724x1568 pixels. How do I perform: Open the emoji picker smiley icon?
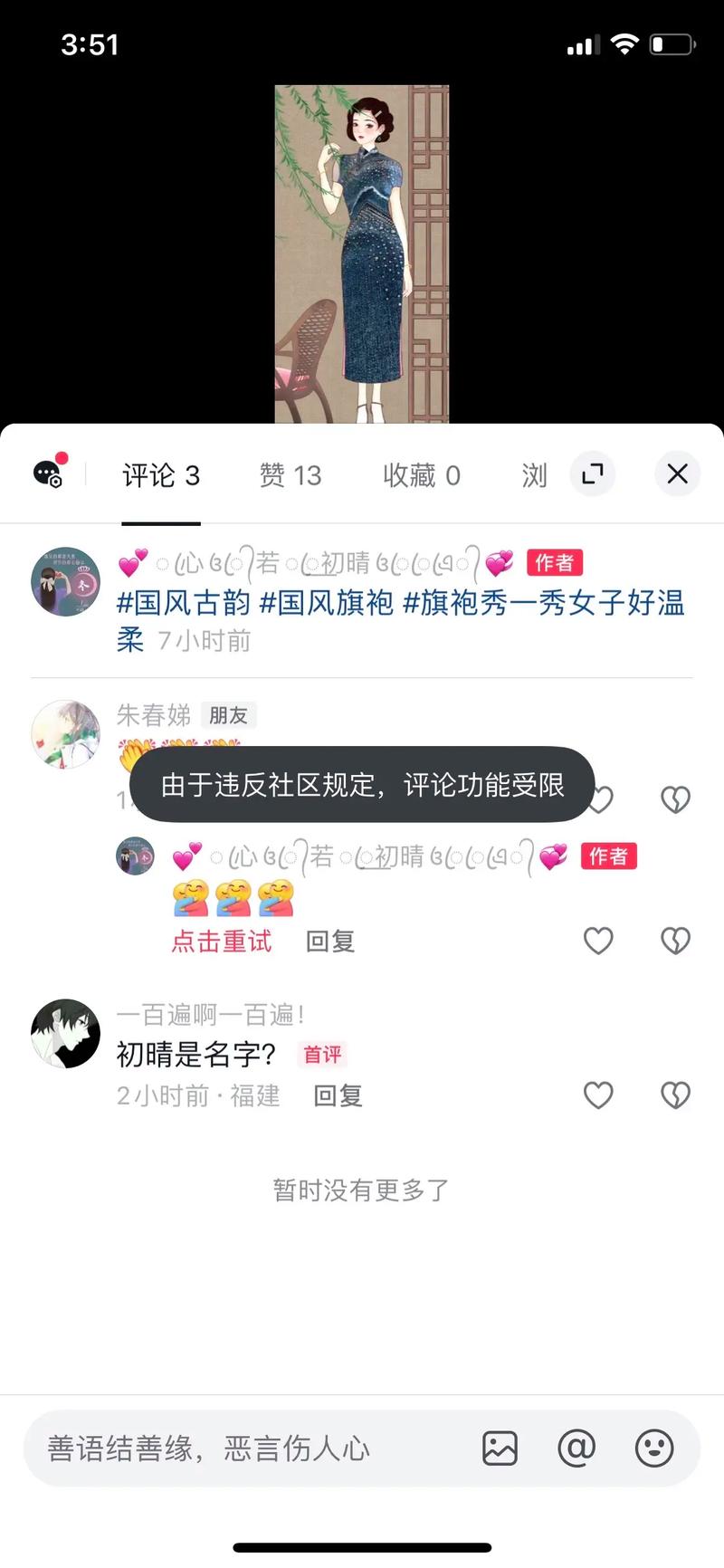pos(653,1448)
